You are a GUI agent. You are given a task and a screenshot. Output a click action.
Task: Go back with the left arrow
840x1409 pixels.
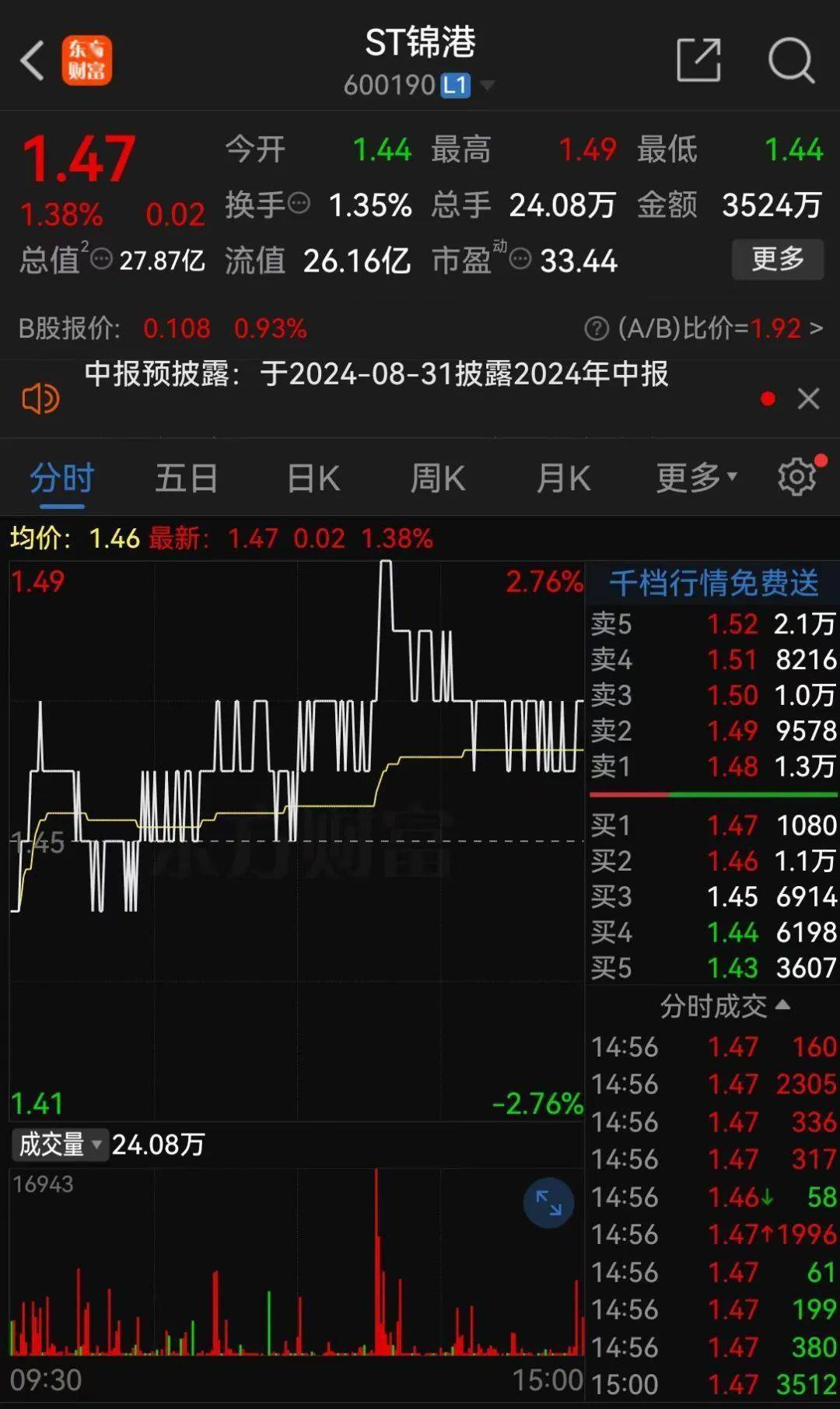[x=33, y=60]
